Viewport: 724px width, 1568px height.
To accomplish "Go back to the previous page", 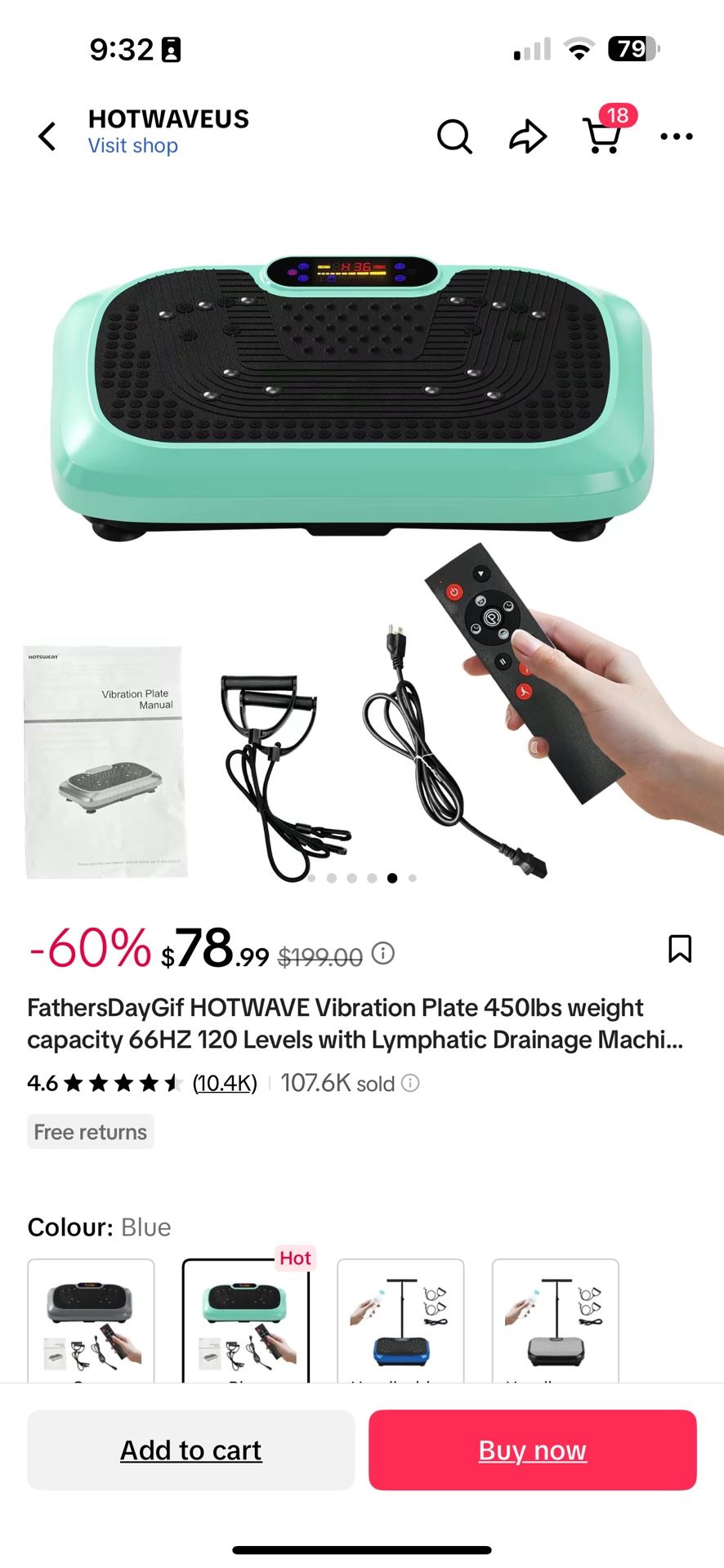I will [47, 136].
